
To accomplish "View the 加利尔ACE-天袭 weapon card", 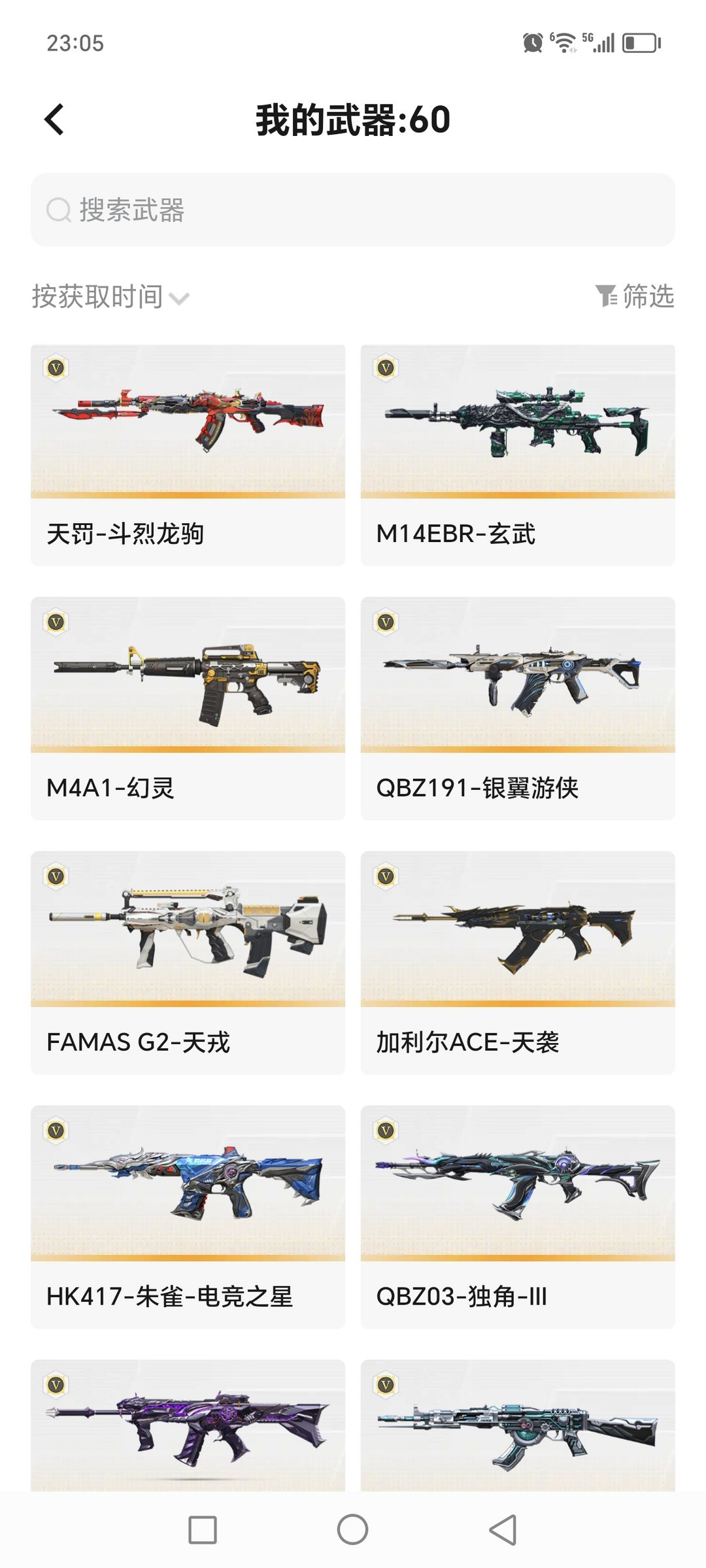I will click(518, 962).
